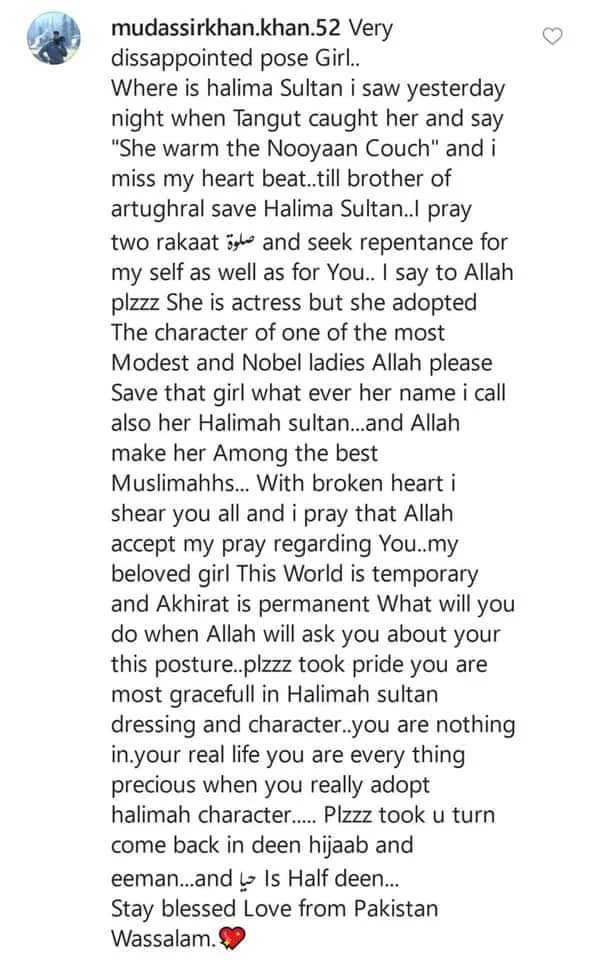This screenshot has width=603, height=960.
Task: Open the mudassirkhan.khan.52 username link
Action: (226, 28)
